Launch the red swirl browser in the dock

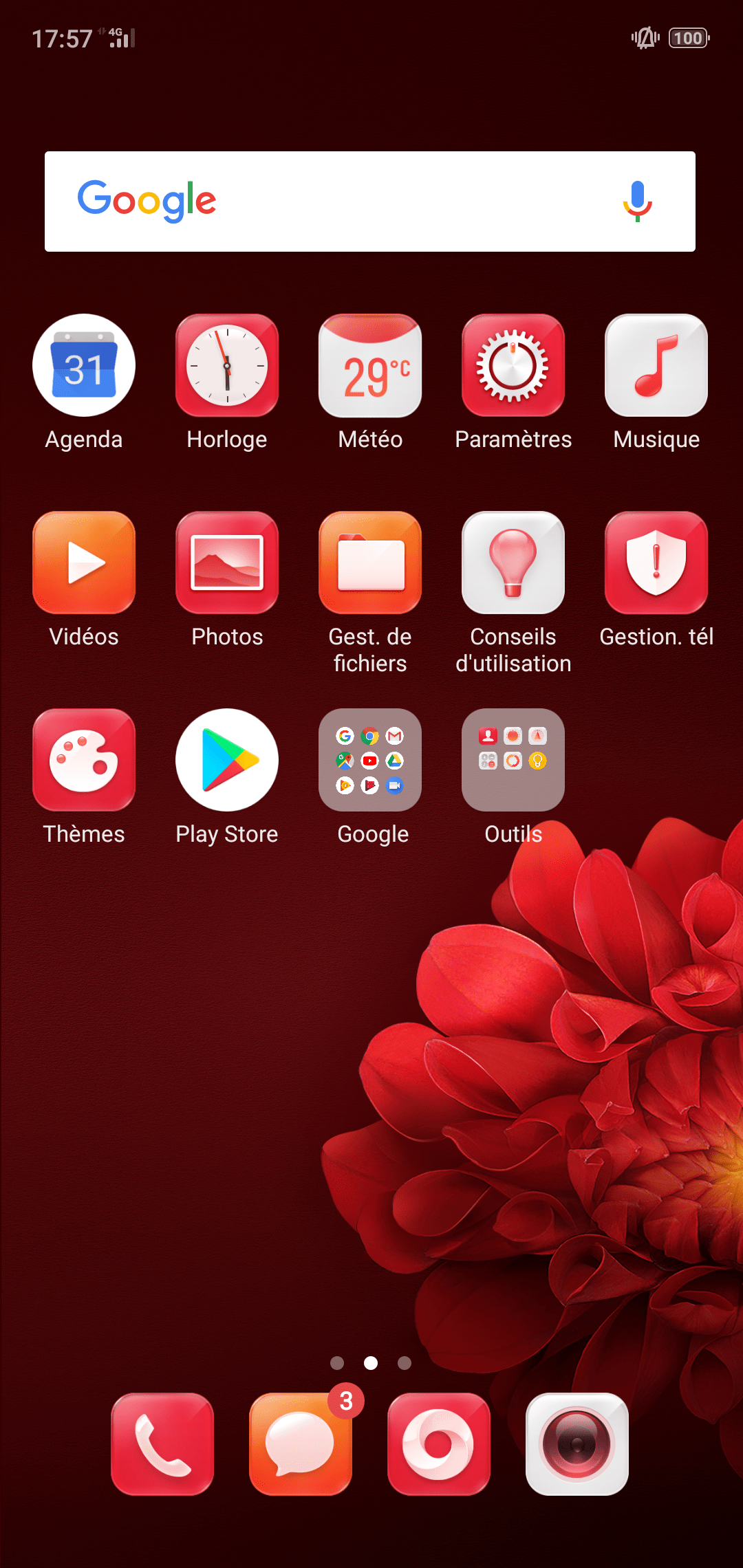coord(439,1444)
